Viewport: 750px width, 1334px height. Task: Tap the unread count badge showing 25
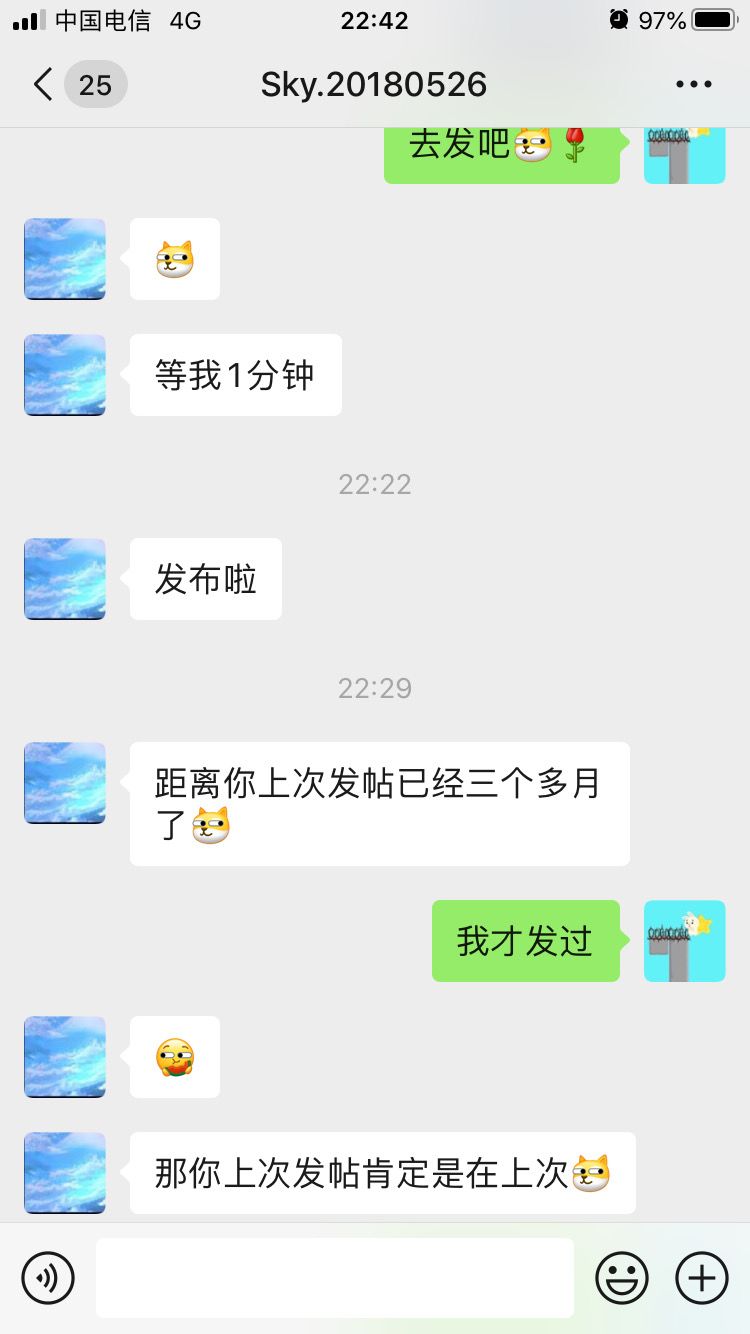click(x=95, y=85)
